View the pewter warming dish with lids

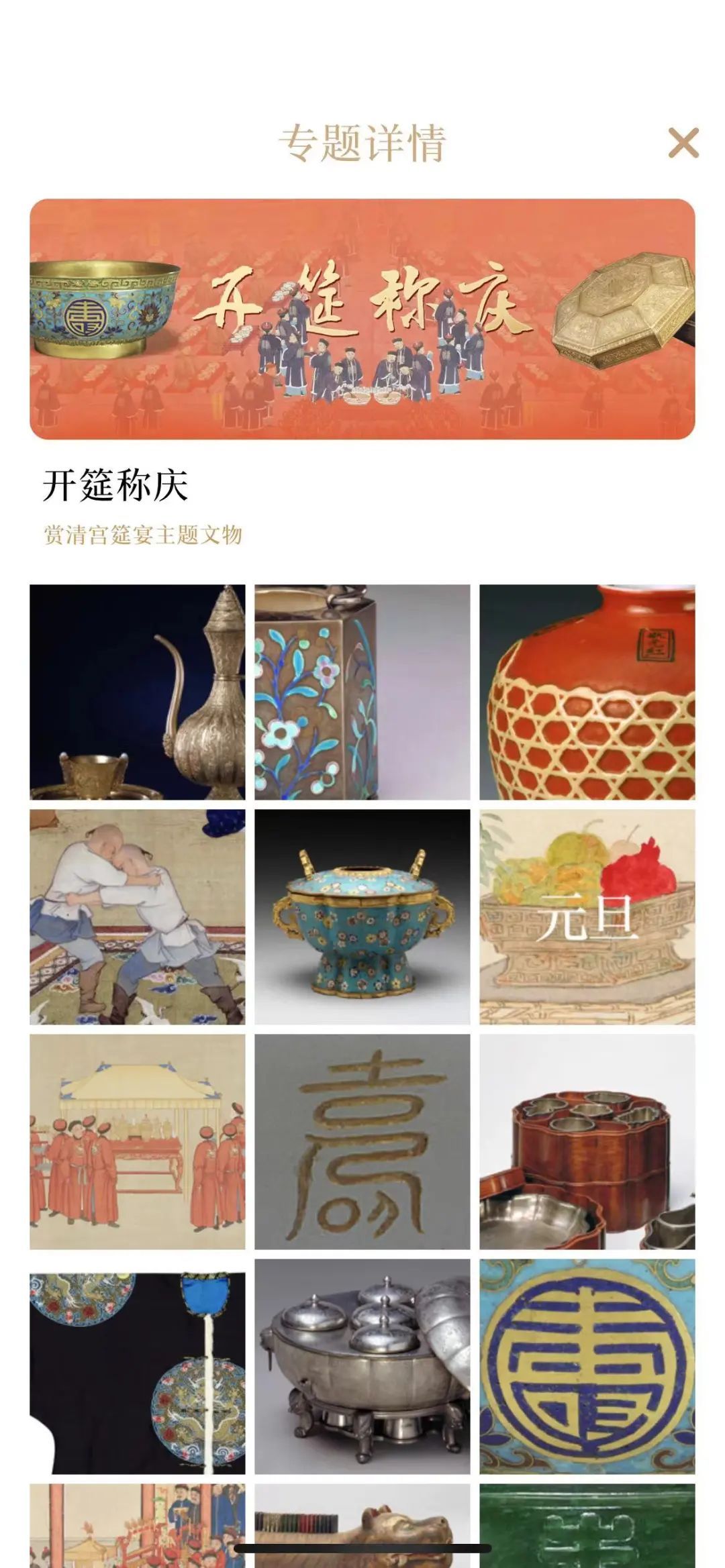362,1366
